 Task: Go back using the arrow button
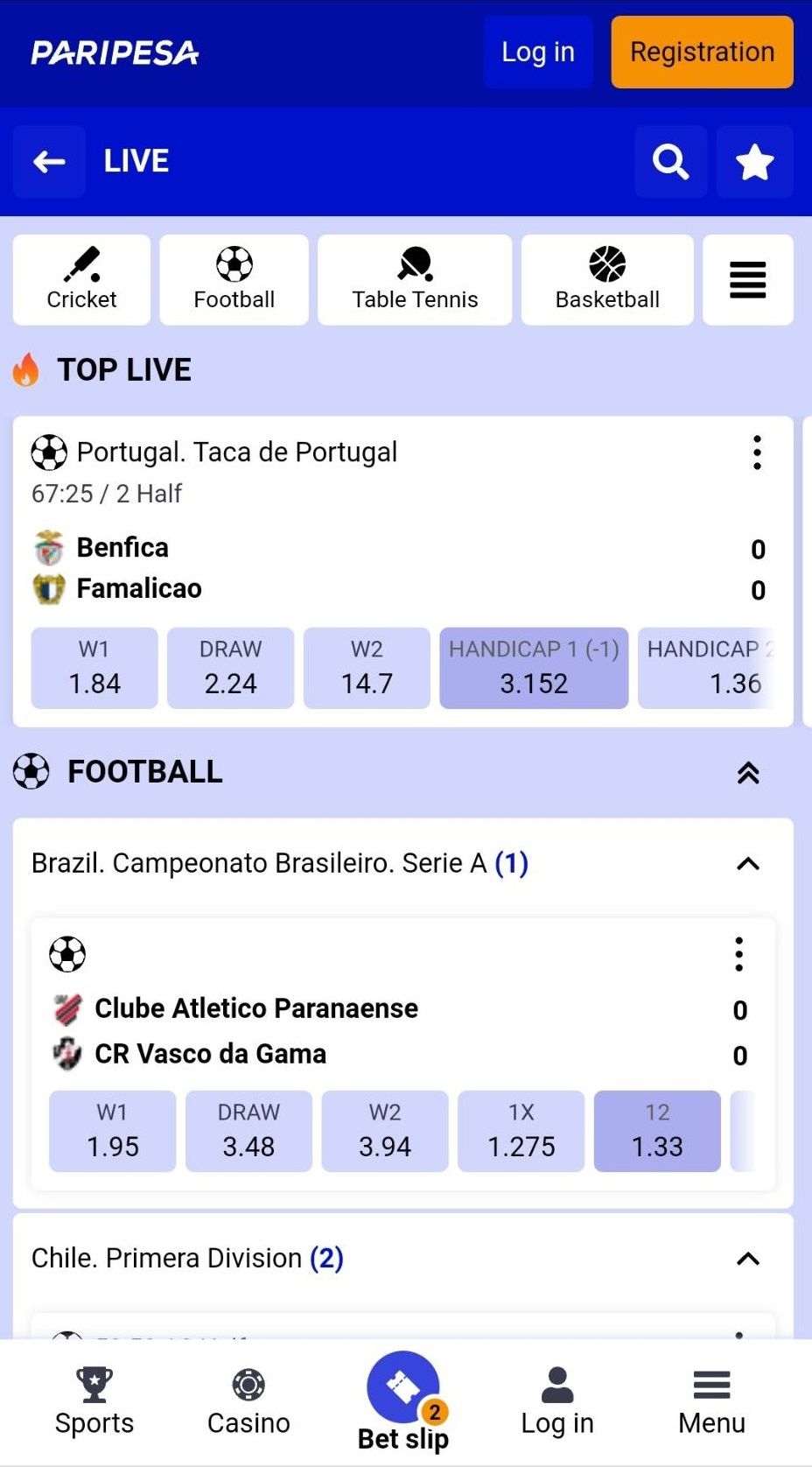(49, 162)
